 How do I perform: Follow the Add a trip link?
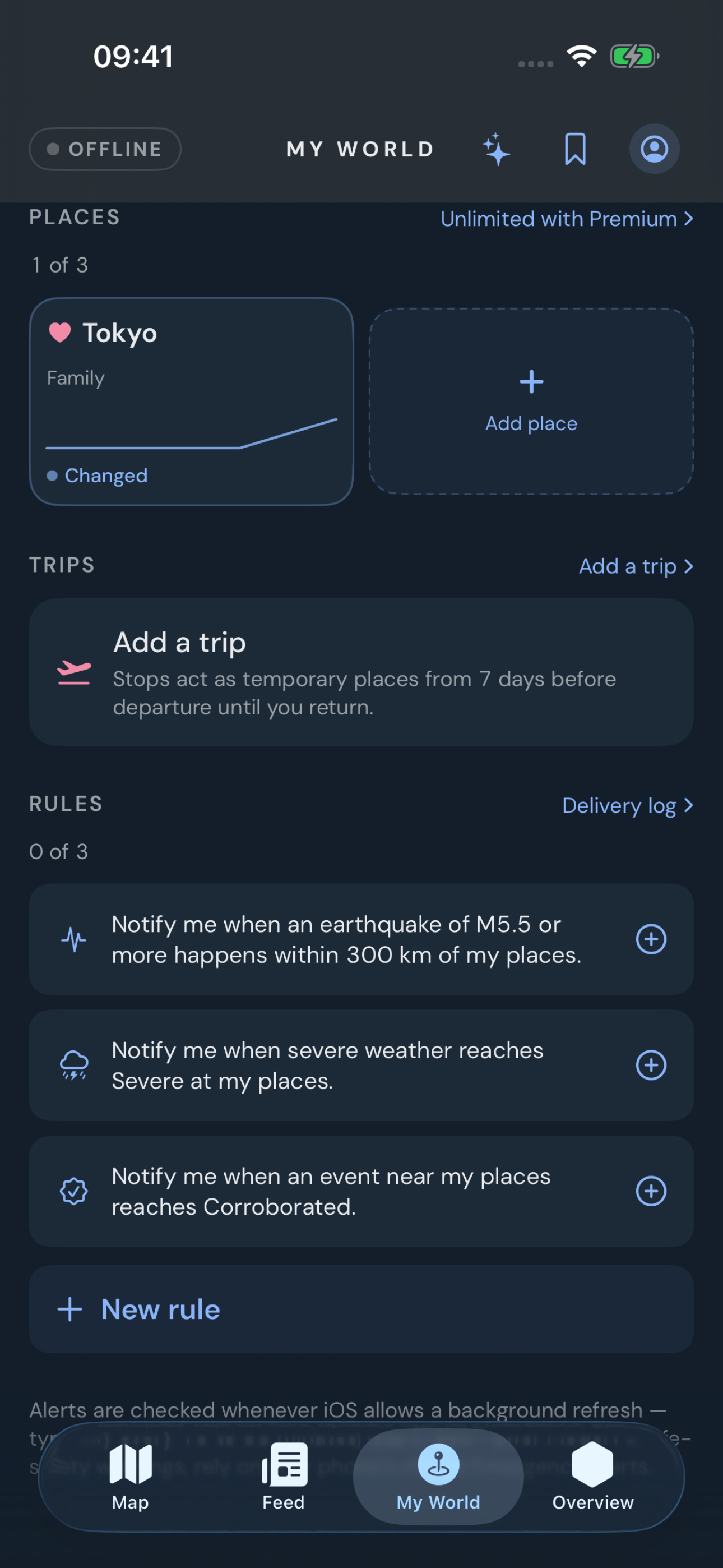click(x=636, y=566)
